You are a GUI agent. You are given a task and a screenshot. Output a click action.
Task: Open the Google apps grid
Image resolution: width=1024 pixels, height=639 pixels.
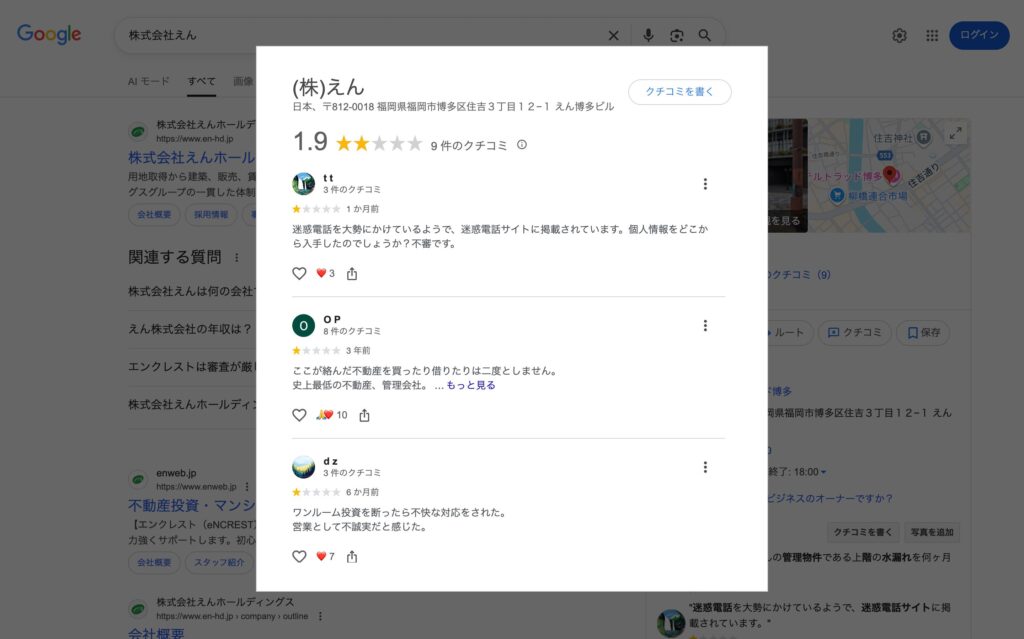932,35
